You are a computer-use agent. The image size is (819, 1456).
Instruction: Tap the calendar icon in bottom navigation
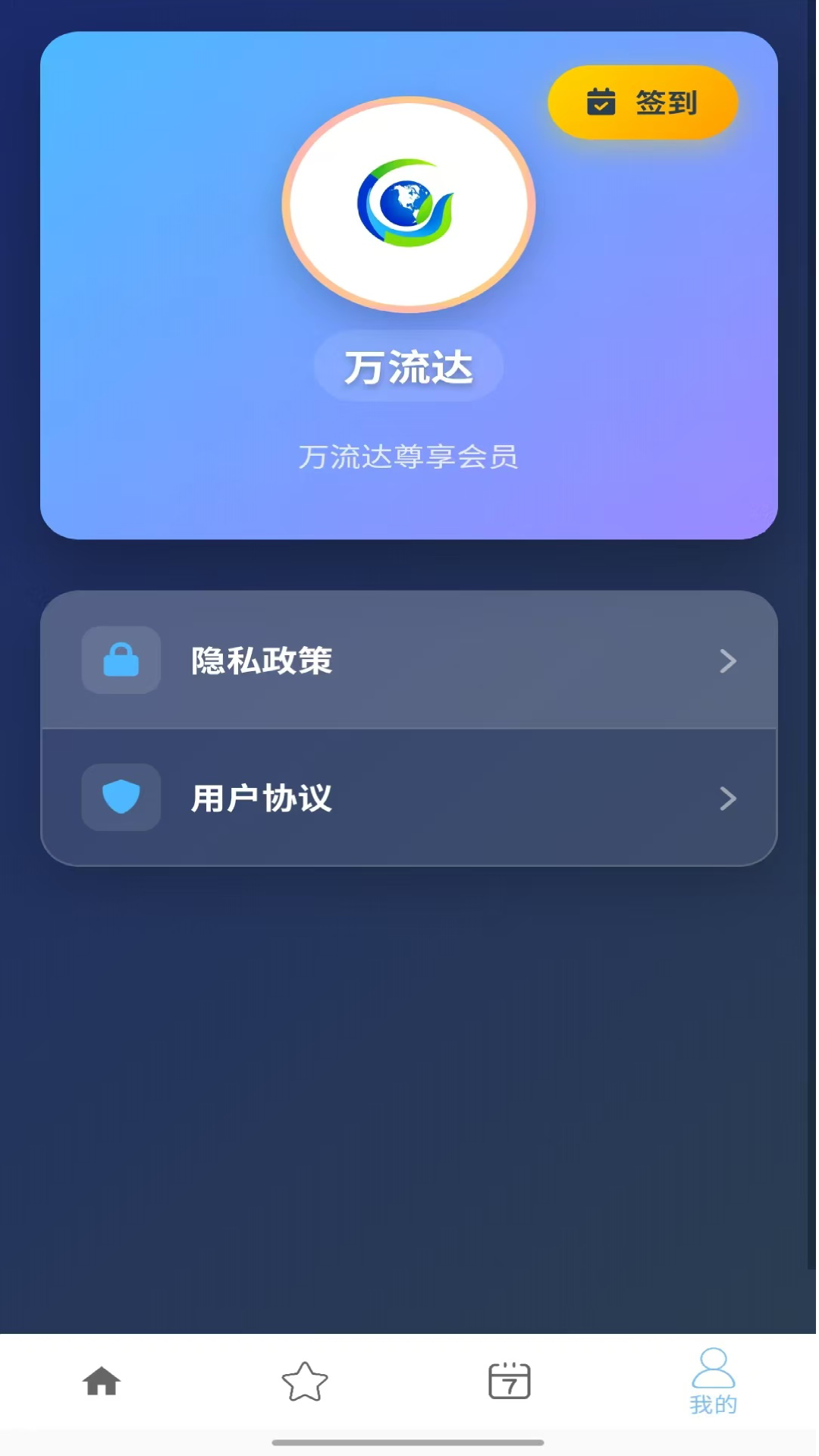tap(510, 1382)
